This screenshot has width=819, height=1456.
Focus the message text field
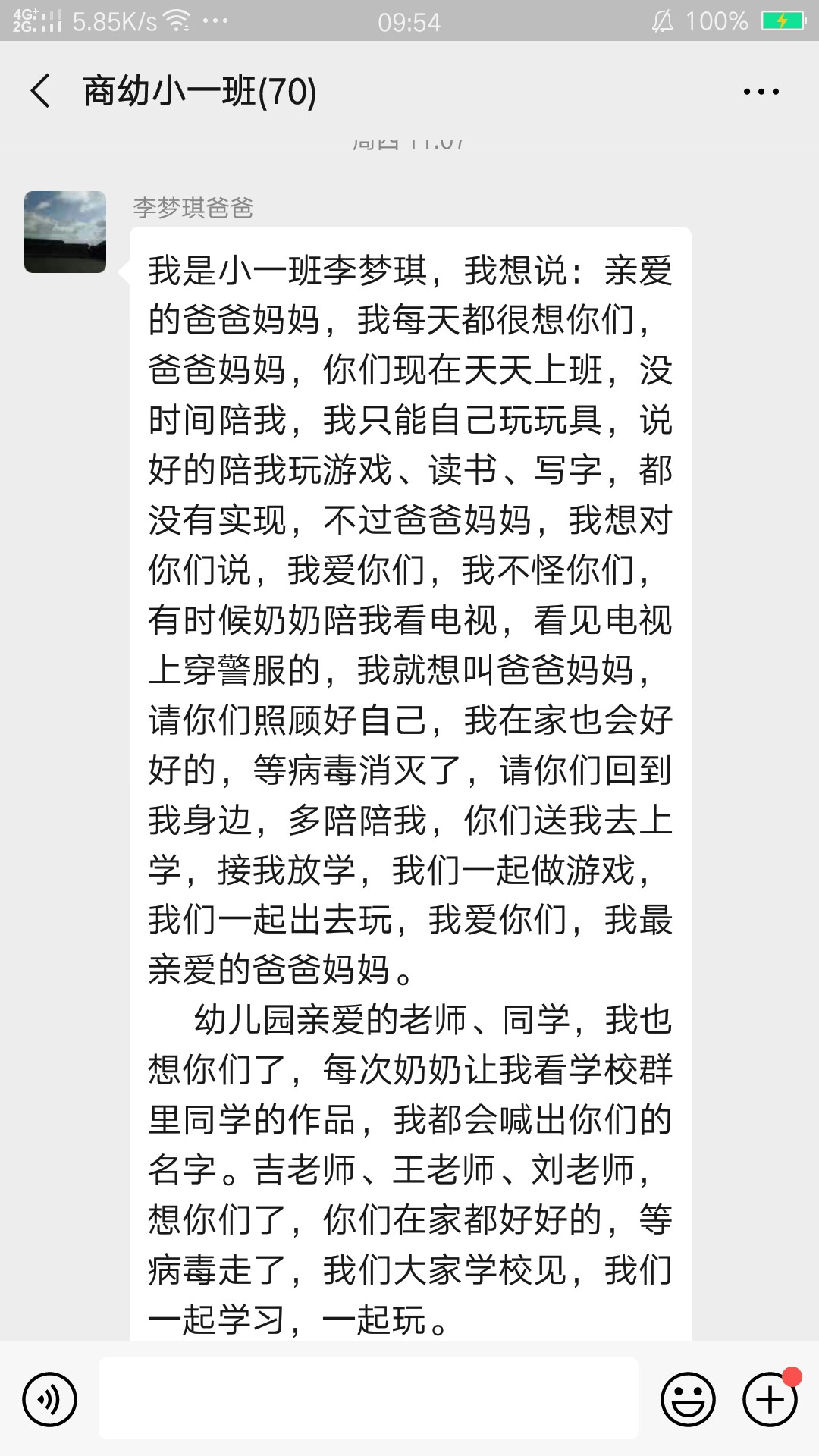tap(369, 1398)
